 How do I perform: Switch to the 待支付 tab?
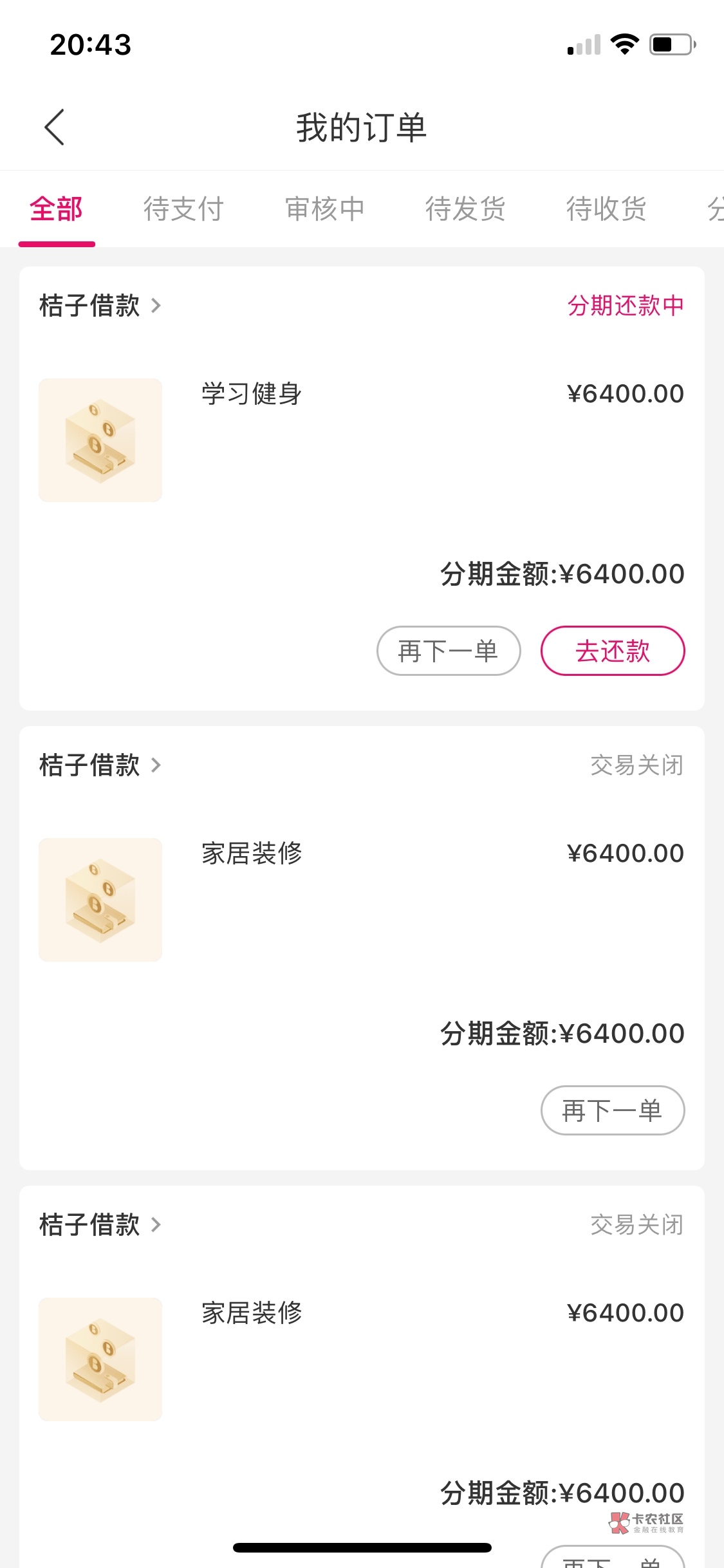tap(183, 209)
